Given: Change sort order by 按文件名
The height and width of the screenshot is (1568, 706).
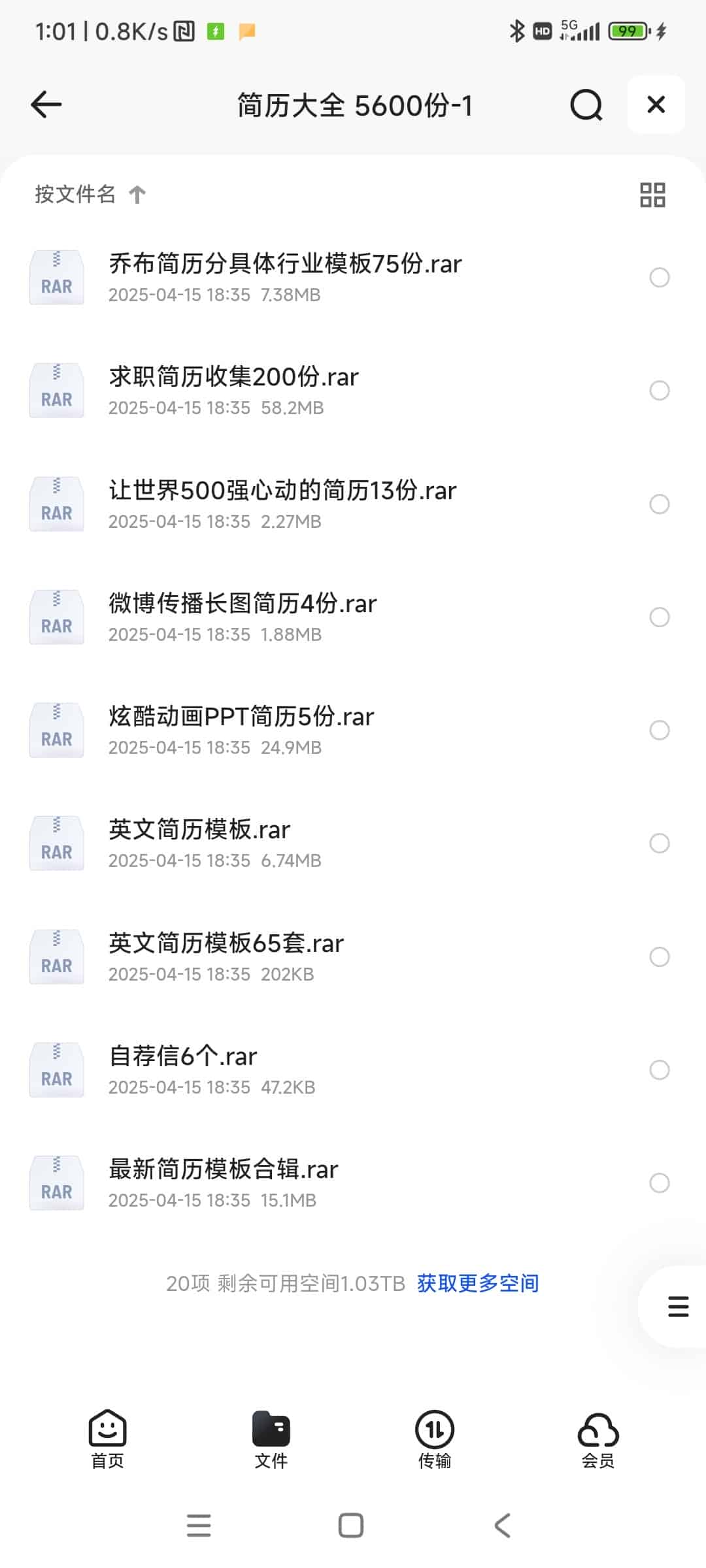Looking at the screenshot, I should pos(90,194).
